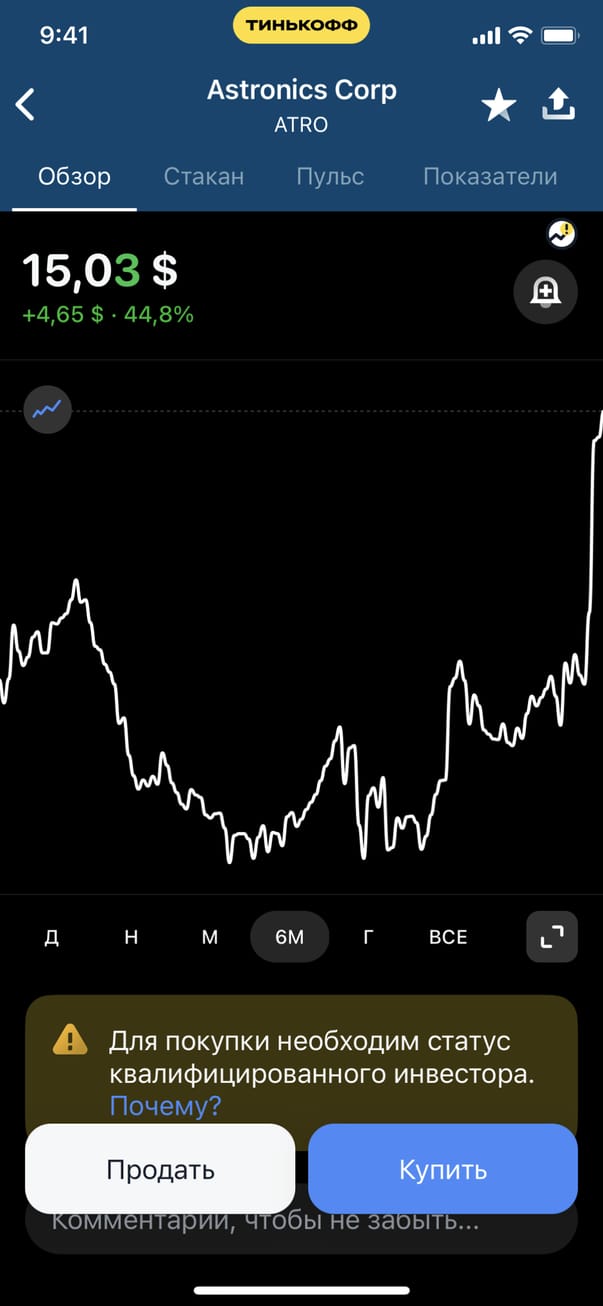Expand the chart to full screen
Viewport: 603px width, 1306px height.
tap(552, 937)
